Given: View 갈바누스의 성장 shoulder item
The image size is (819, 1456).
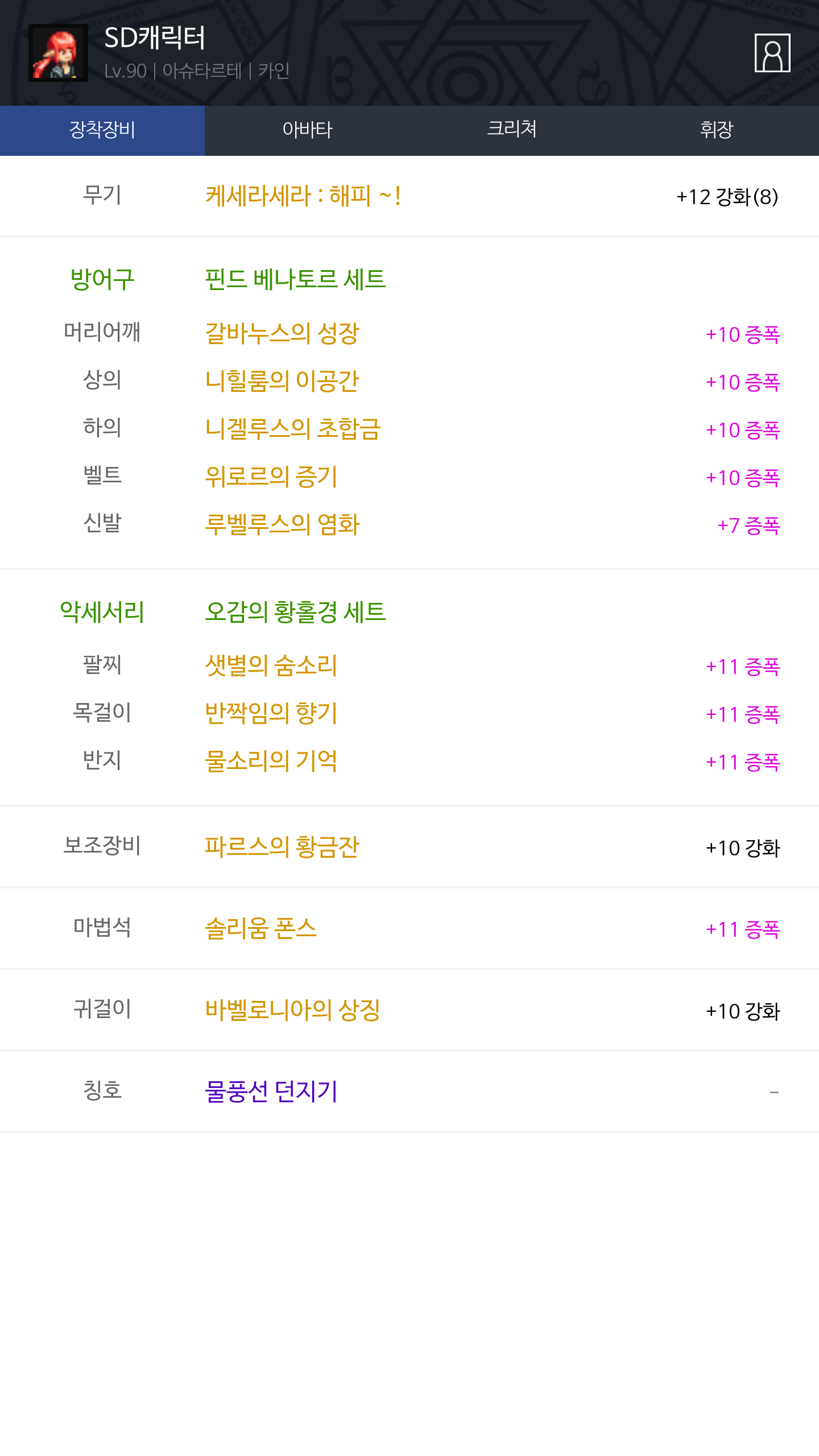Looking at the screenshot, I should pos(282,334).
